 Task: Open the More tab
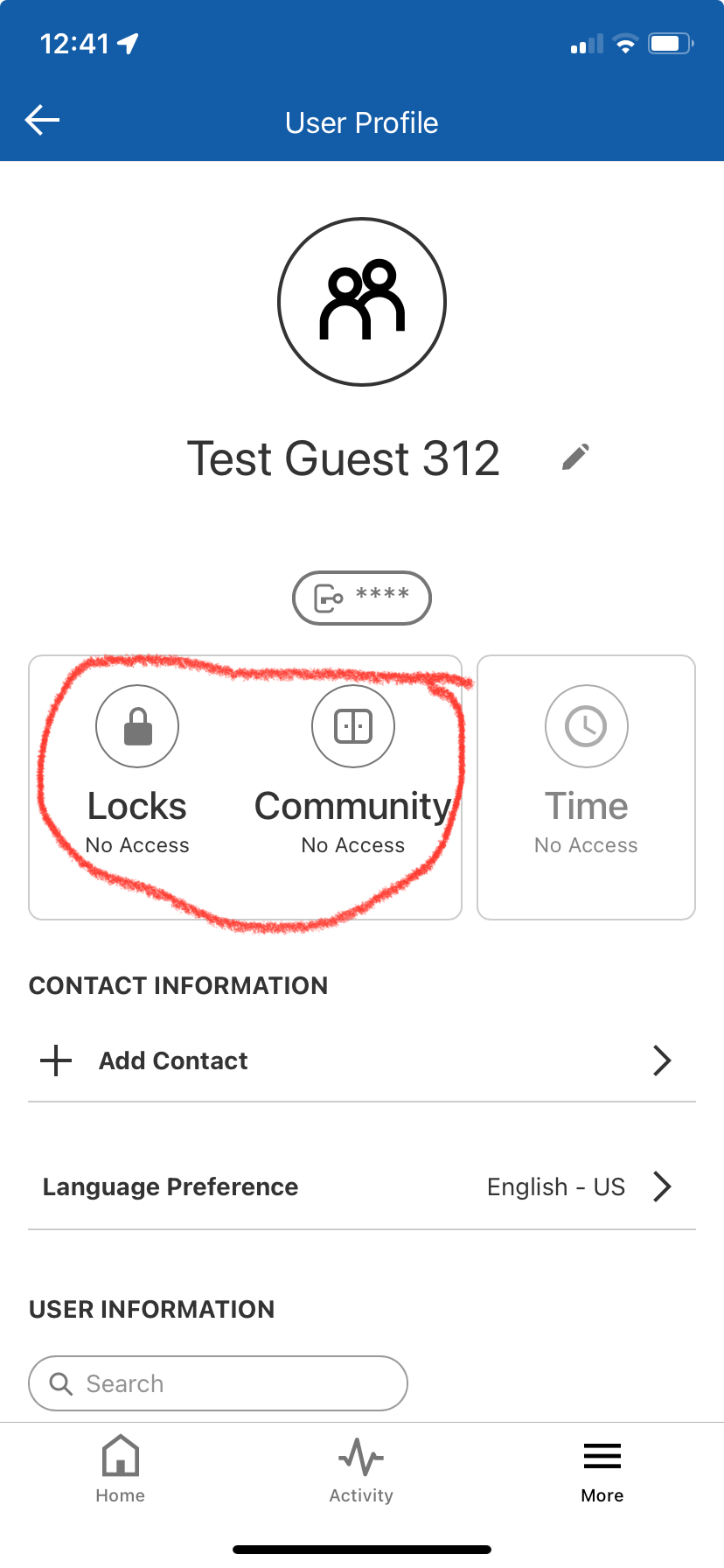tap(602, 1468)
